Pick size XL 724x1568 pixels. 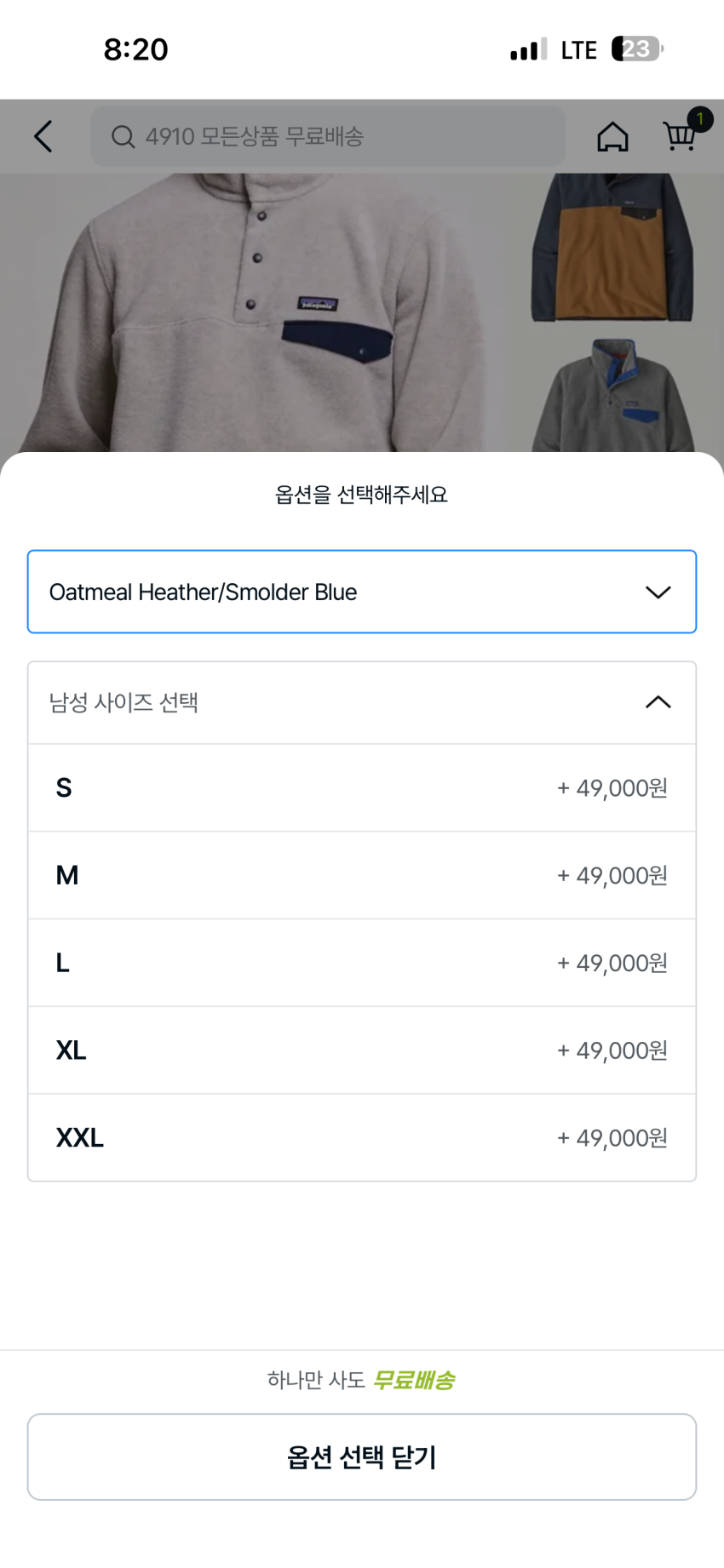pyautogui.click(x=362, y=1051)
